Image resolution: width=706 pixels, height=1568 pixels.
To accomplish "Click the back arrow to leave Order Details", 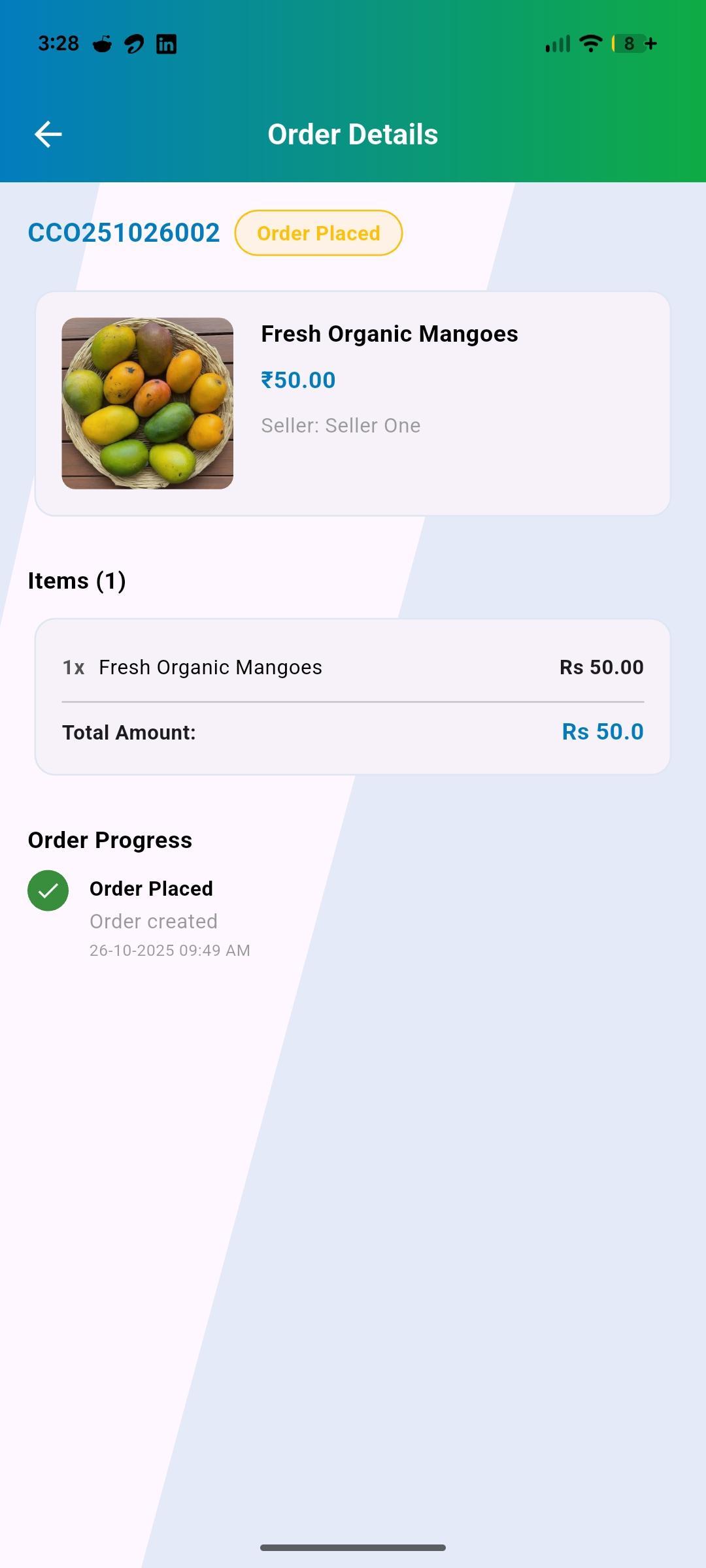I will pyautogui.click(x=48, y=134).
